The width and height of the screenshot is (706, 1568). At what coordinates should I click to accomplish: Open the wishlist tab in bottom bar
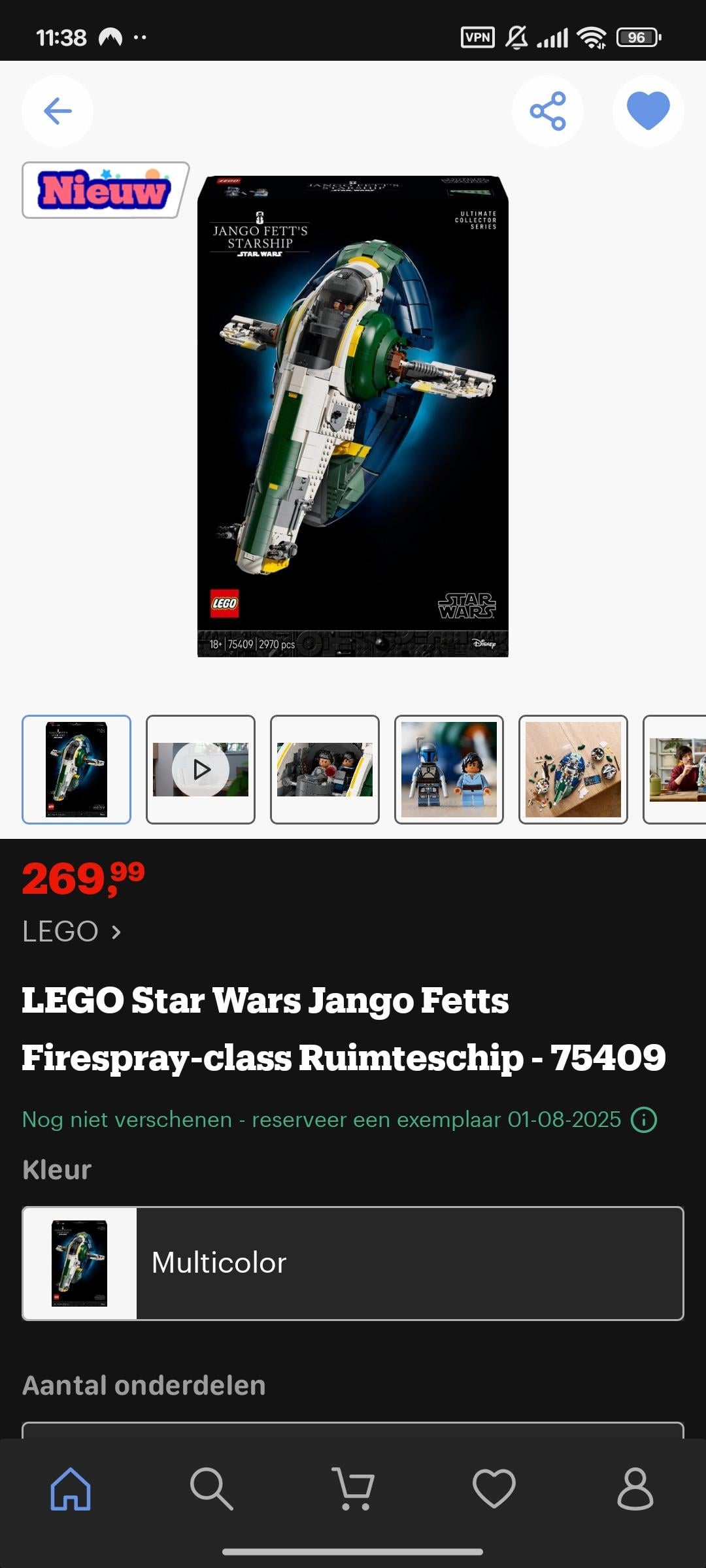point(494,1489)
